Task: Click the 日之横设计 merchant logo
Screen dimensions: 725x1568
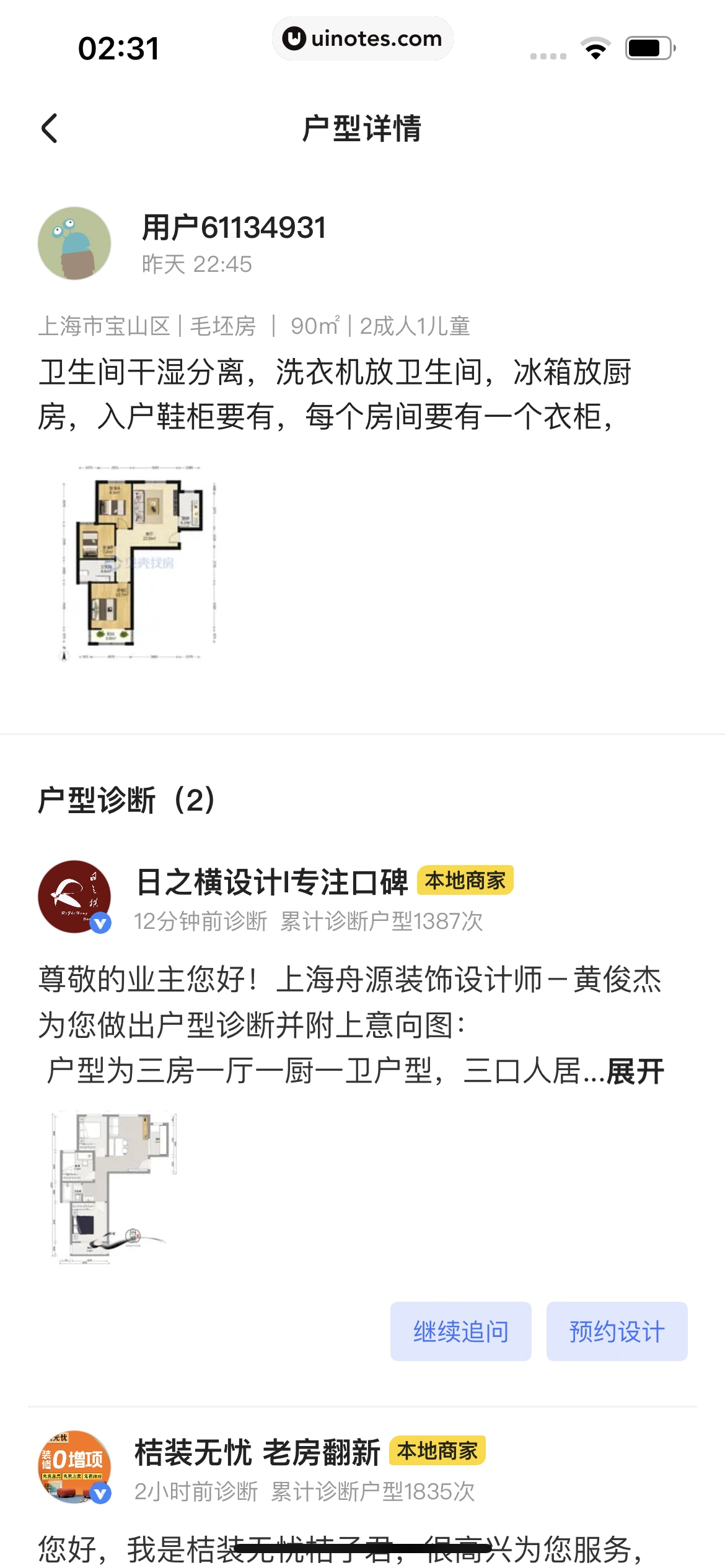Action: click(74, 899)
